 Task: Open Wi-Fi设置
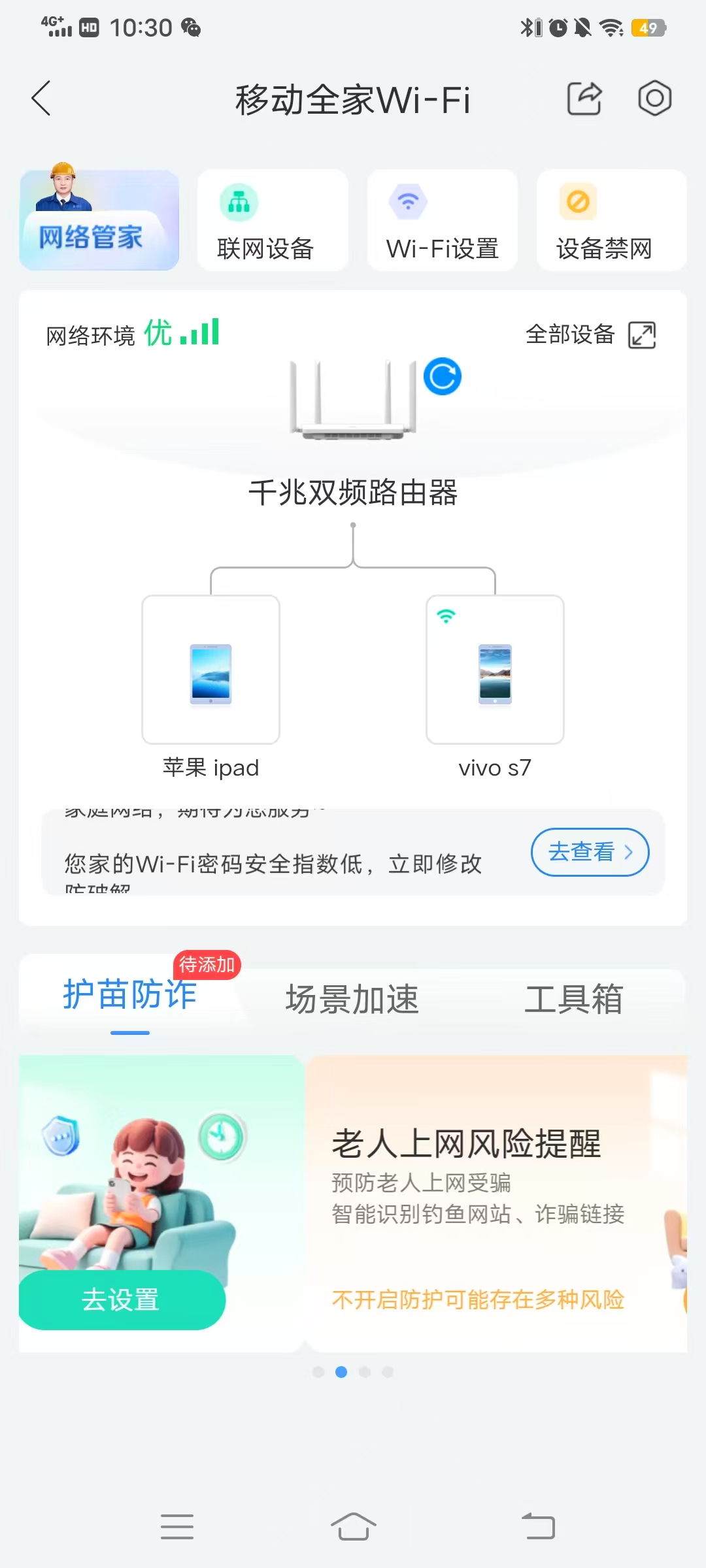pos(443,220)
